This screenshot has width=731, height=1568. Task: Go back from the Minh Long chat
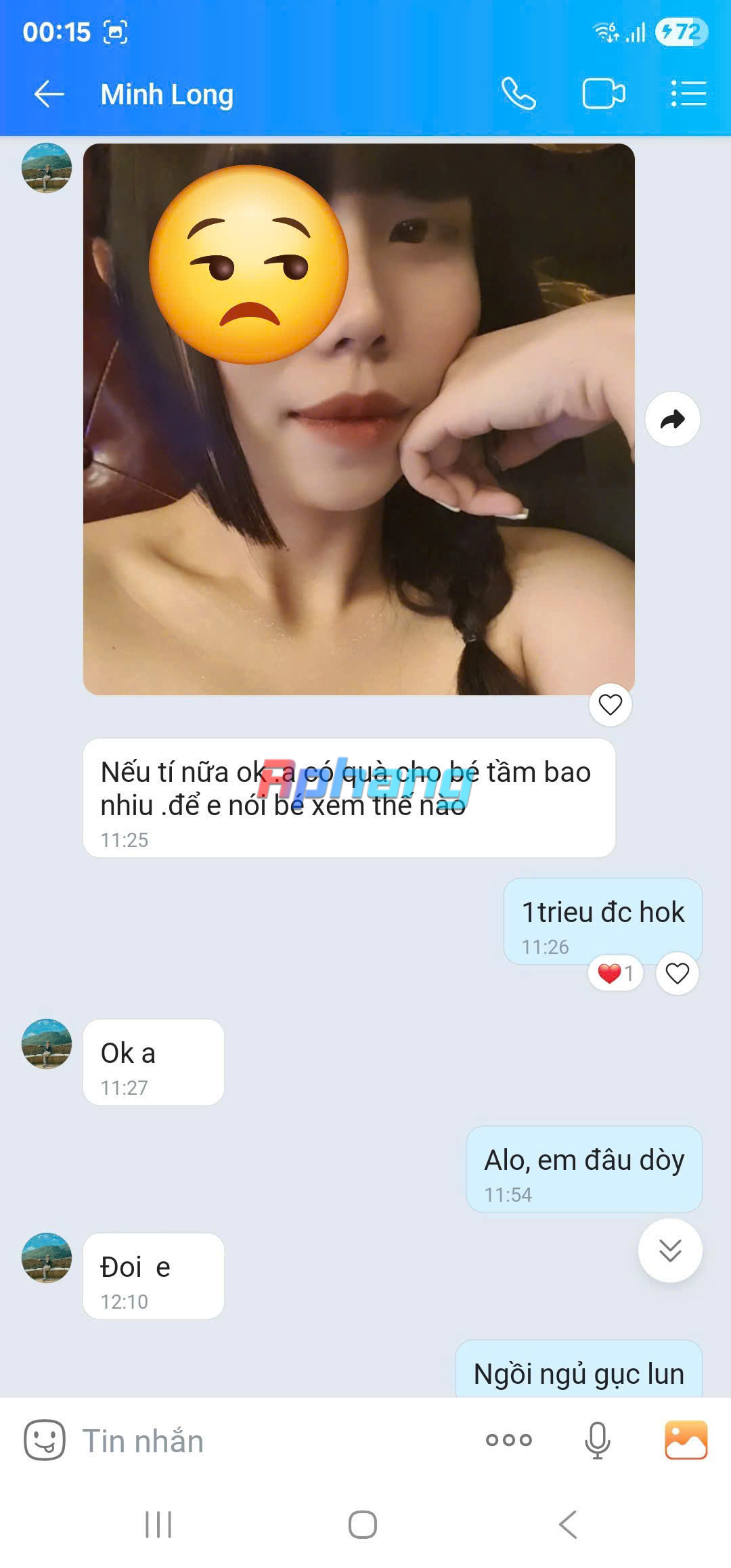(49, 94)
